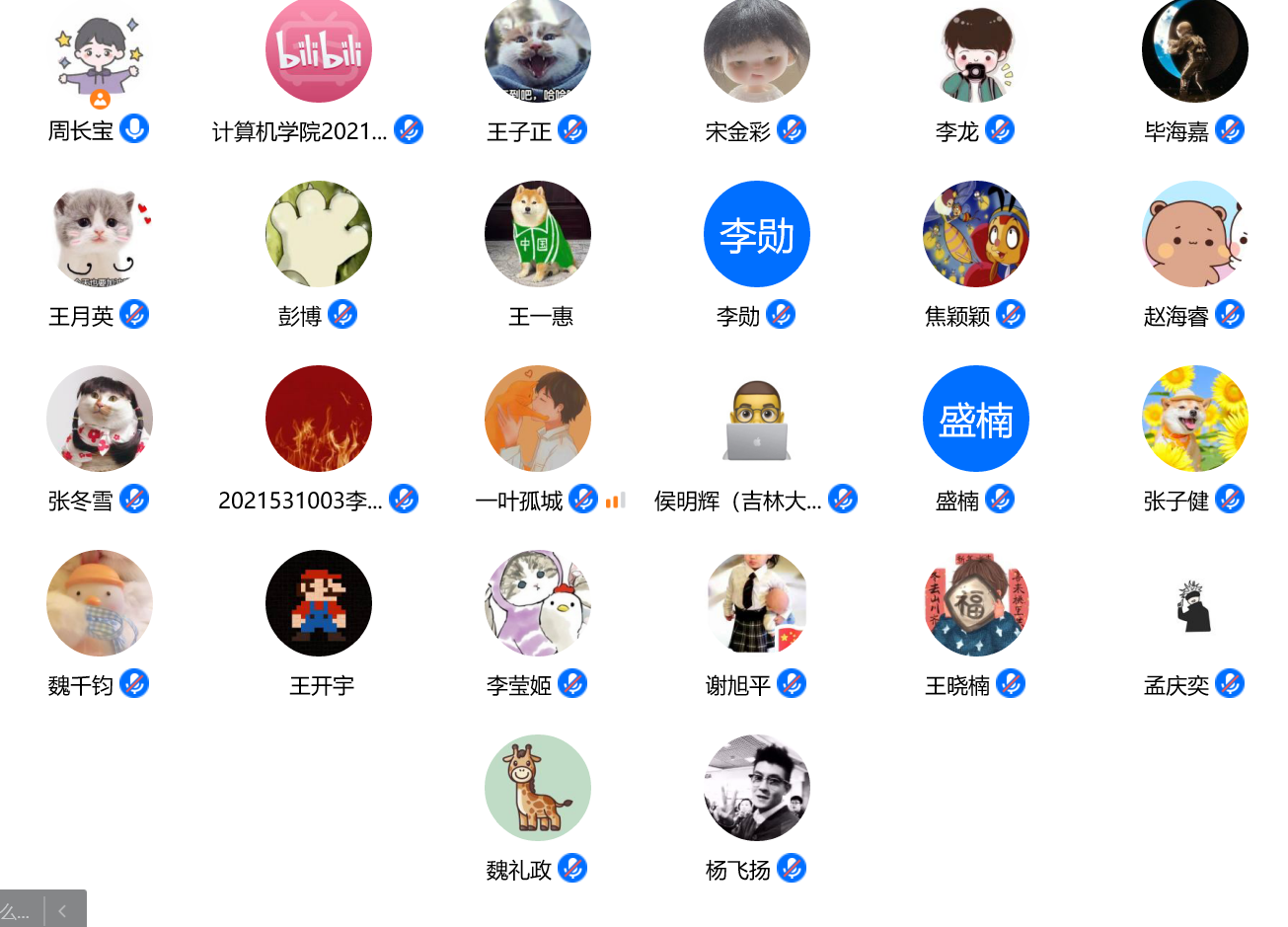Open 张冬雪's participant tile
The height and width of the screenshot is (927, 1288).
click(x=100, y=420)
